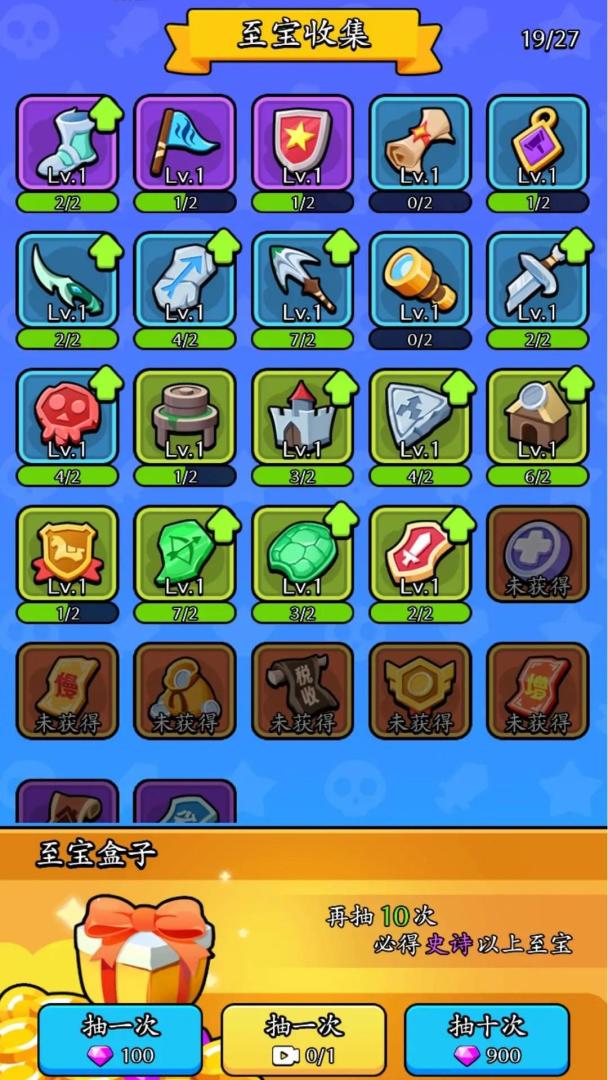608x1080 pixels.
Task: Open the spearhead treasure with 7/2
Action: click(x=302, y=280)
